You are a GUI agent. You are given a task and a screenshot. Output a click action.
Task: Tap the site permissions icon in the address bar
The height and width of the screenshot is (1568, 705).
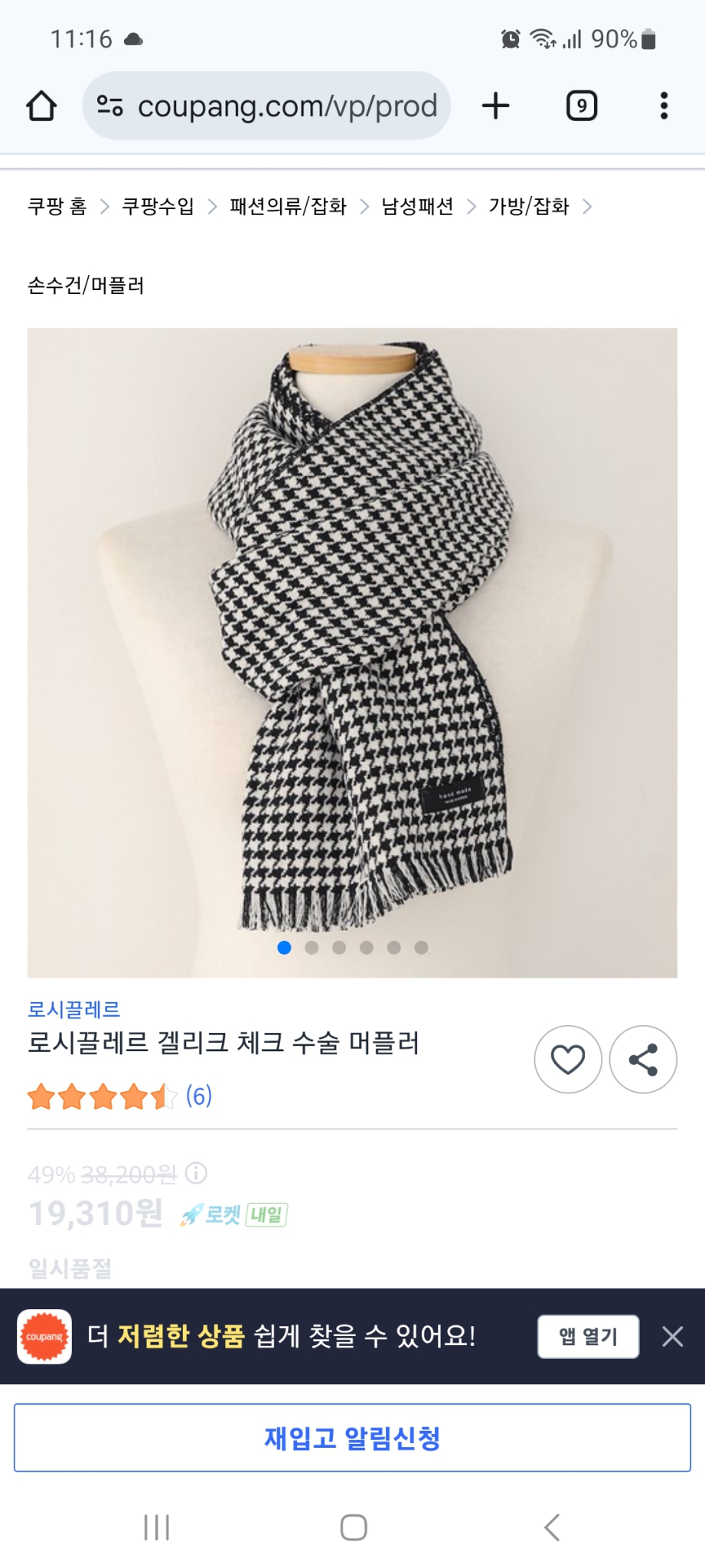[109, 106]
